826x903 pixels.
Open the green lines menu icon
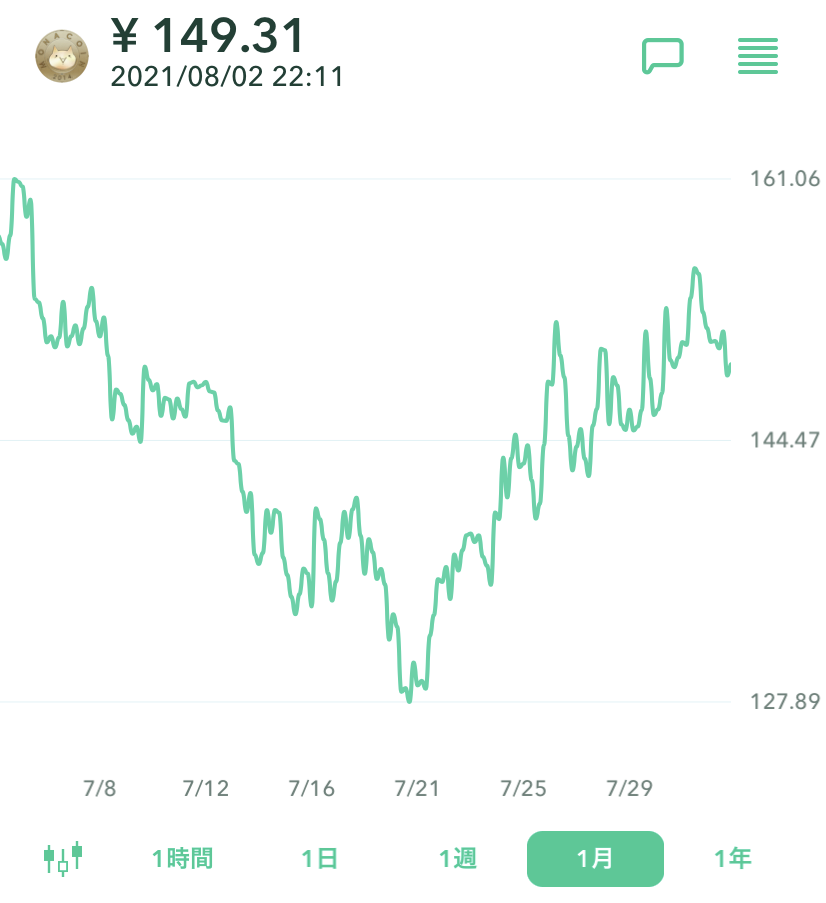(x=757, y=56)
